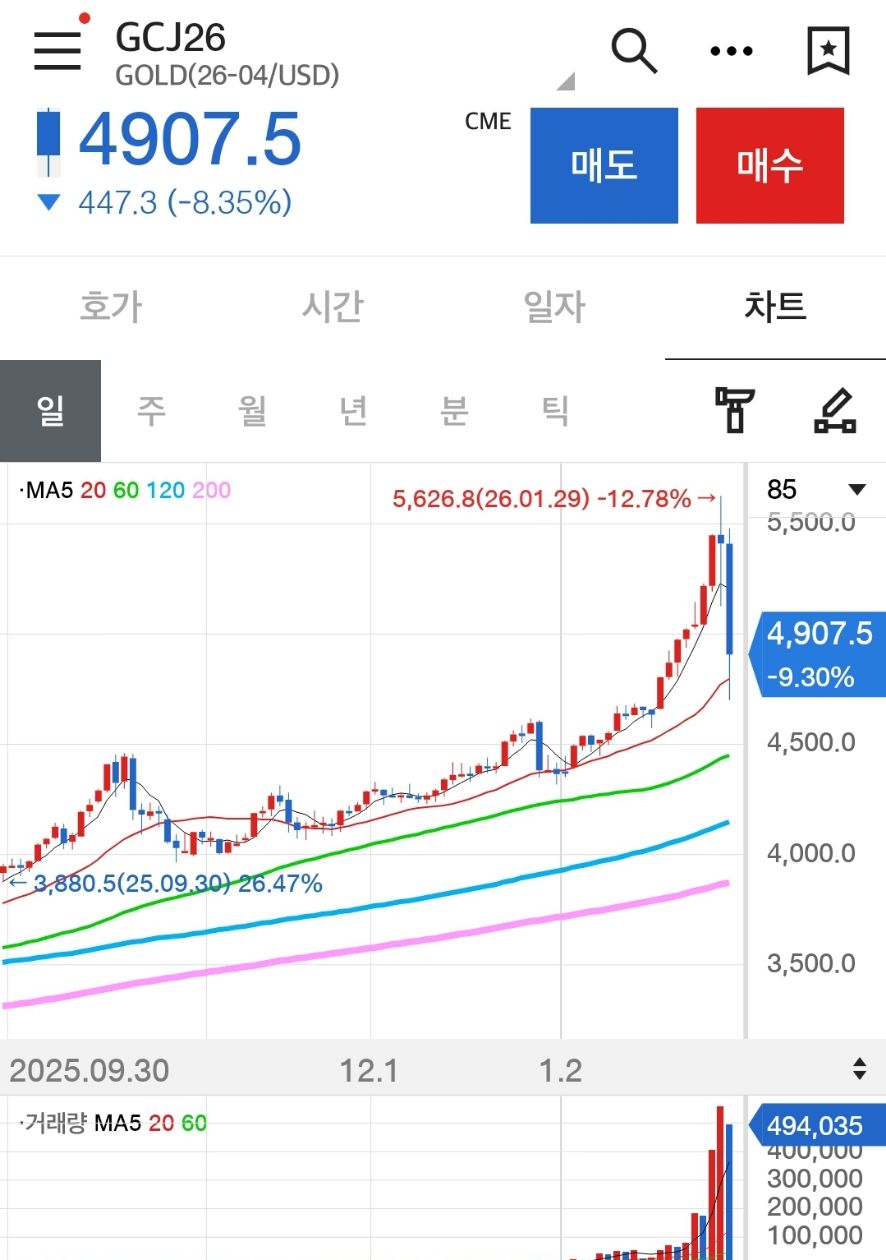Open the 일자 tab
The image size is (886, 1260).
[553, 307]
